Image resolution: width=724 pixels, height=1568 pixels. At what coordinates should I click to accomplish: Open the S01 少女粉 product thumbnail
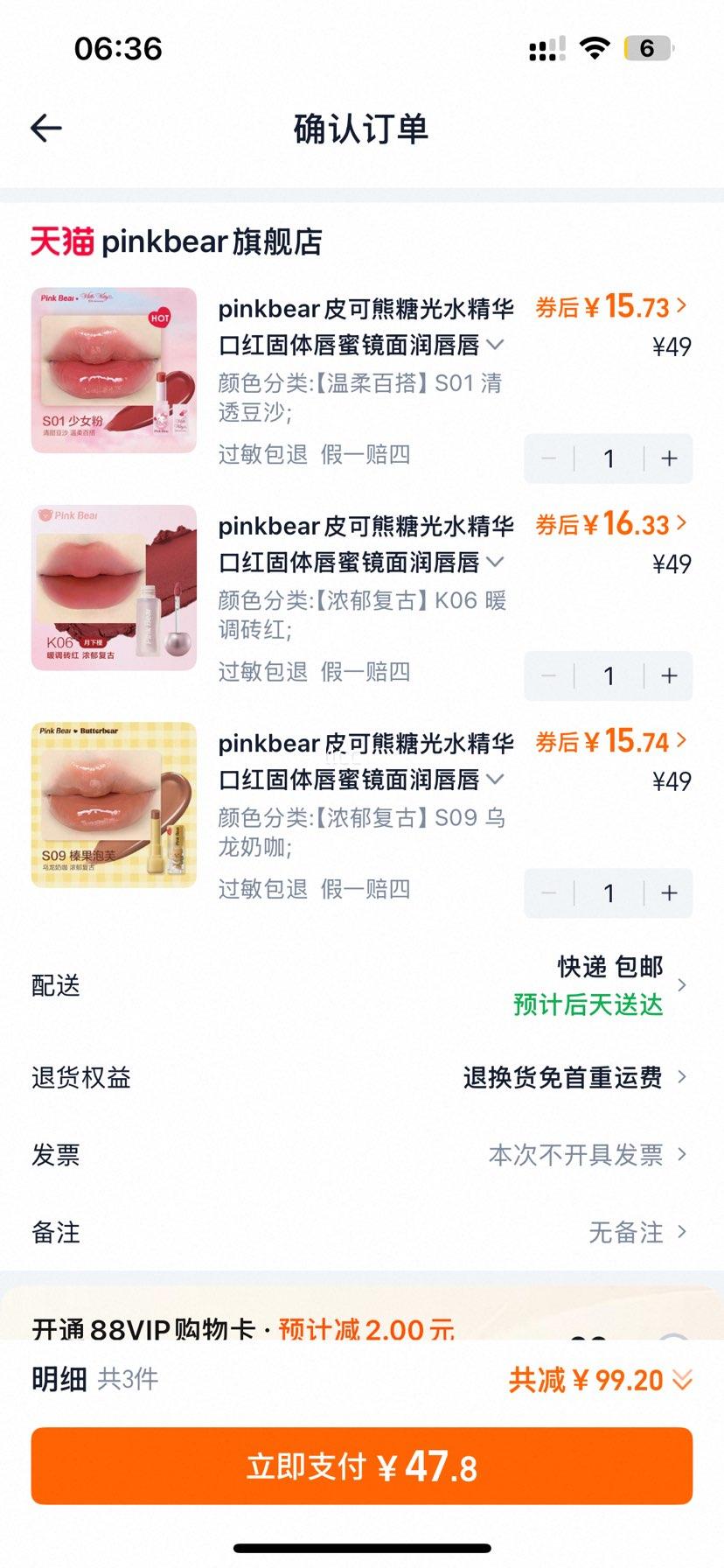click(x=113, y=371)
